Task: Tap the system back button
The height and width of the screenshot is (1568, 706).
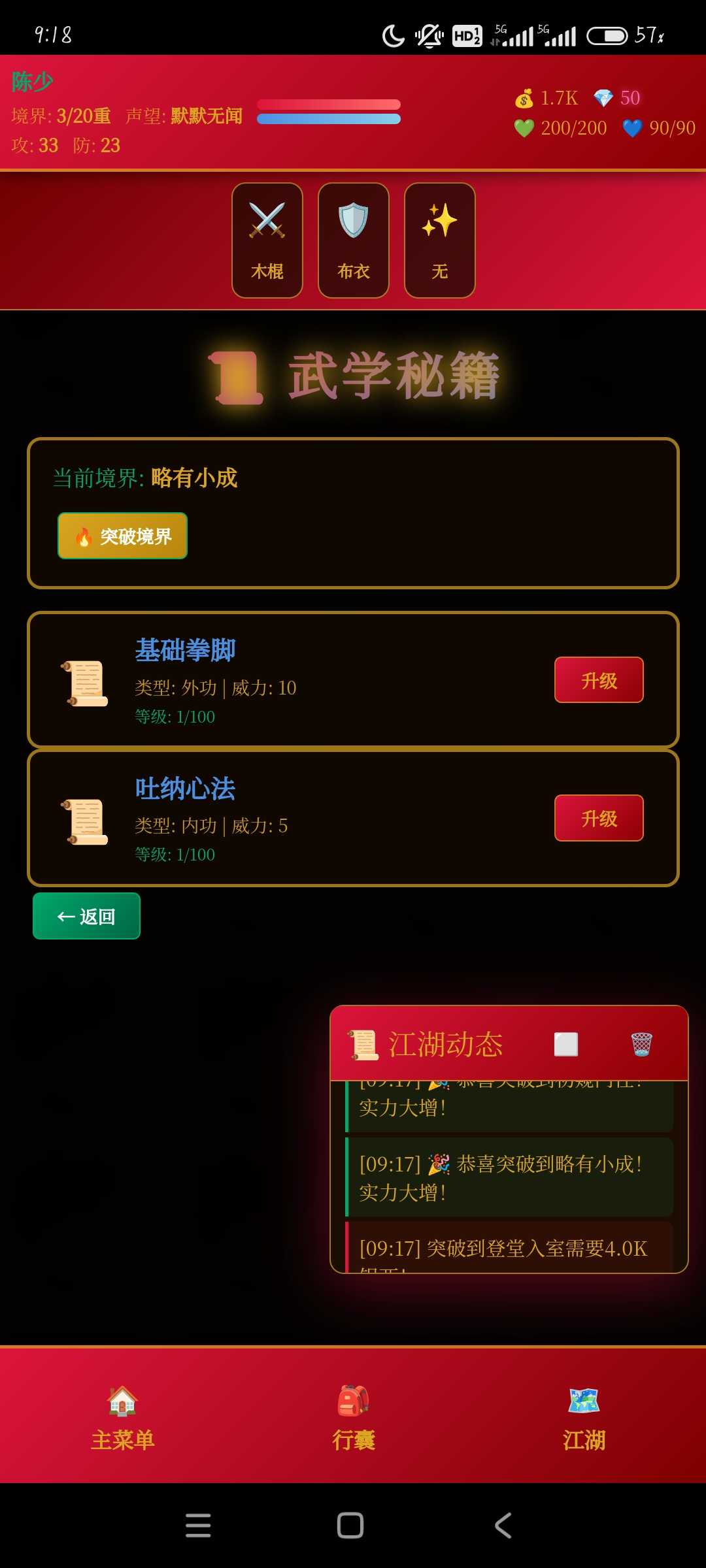Action: (503, 1526)
